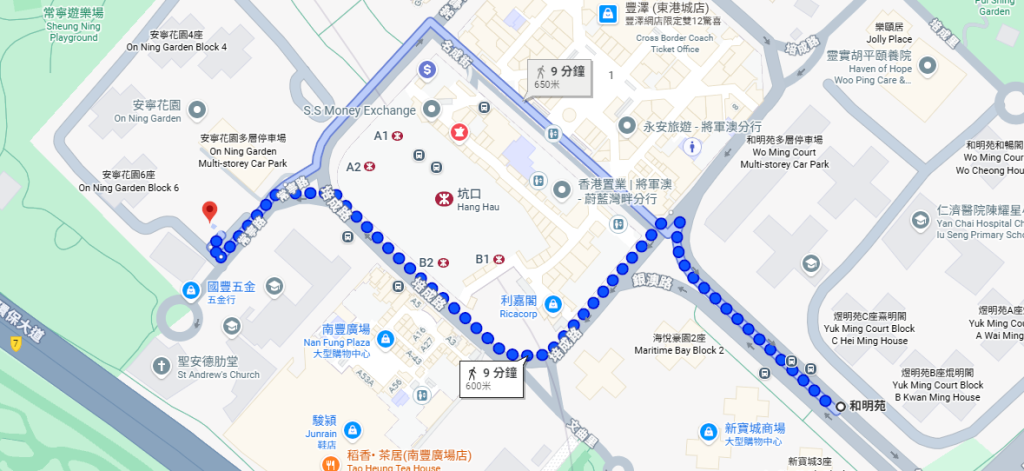Tap the 600-metre walking route label
Screen dimensions: 1024x471
coord(491,378)
